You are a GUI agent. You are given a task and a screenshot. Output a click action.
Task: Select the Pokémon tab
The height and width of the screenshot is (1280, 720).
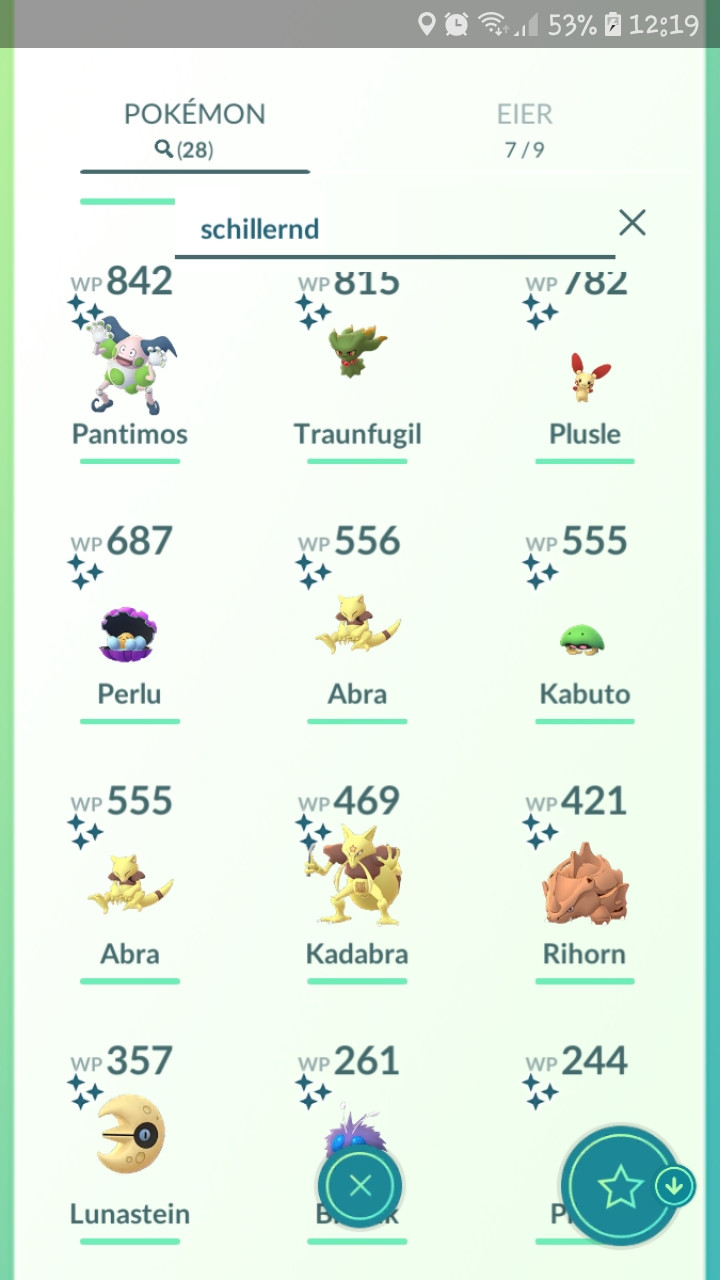[x=195, y=131]
